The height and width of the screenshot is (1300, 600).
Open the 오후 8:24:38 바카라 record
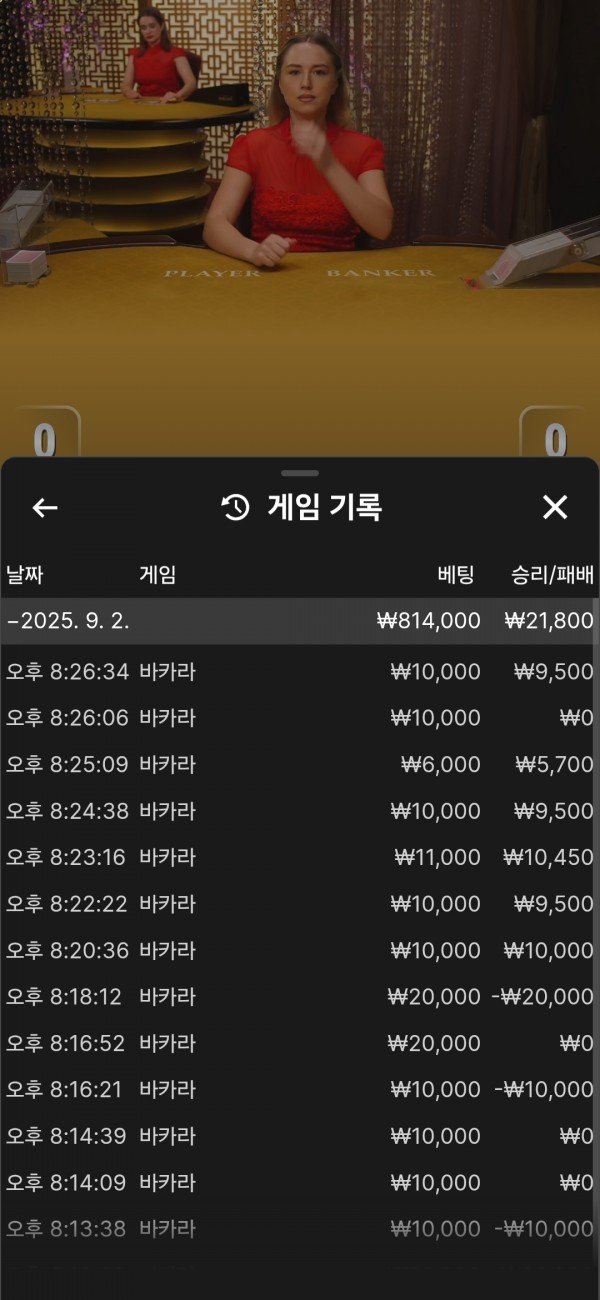click(x=300, y=811)
